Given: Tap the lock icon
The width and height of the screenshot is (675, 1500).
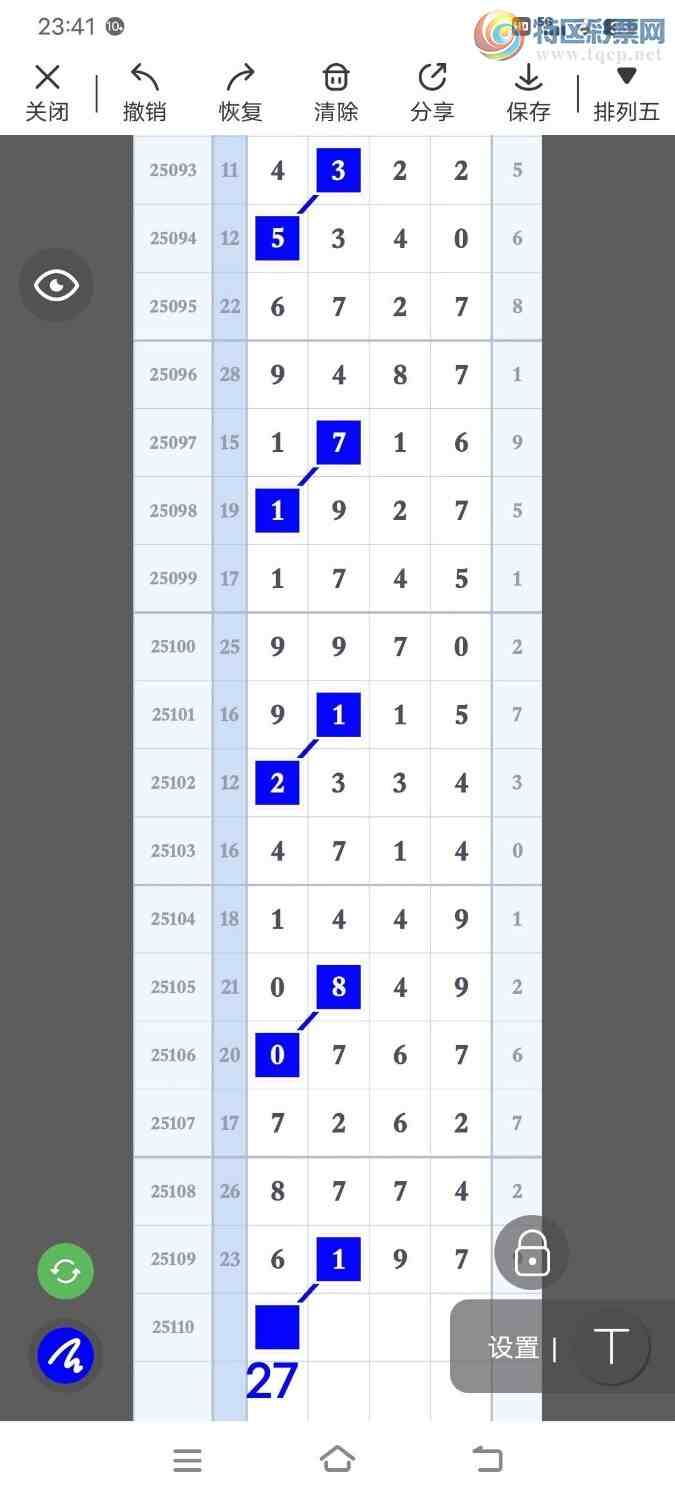Looking at the screenshot, I should (531, 1253).
